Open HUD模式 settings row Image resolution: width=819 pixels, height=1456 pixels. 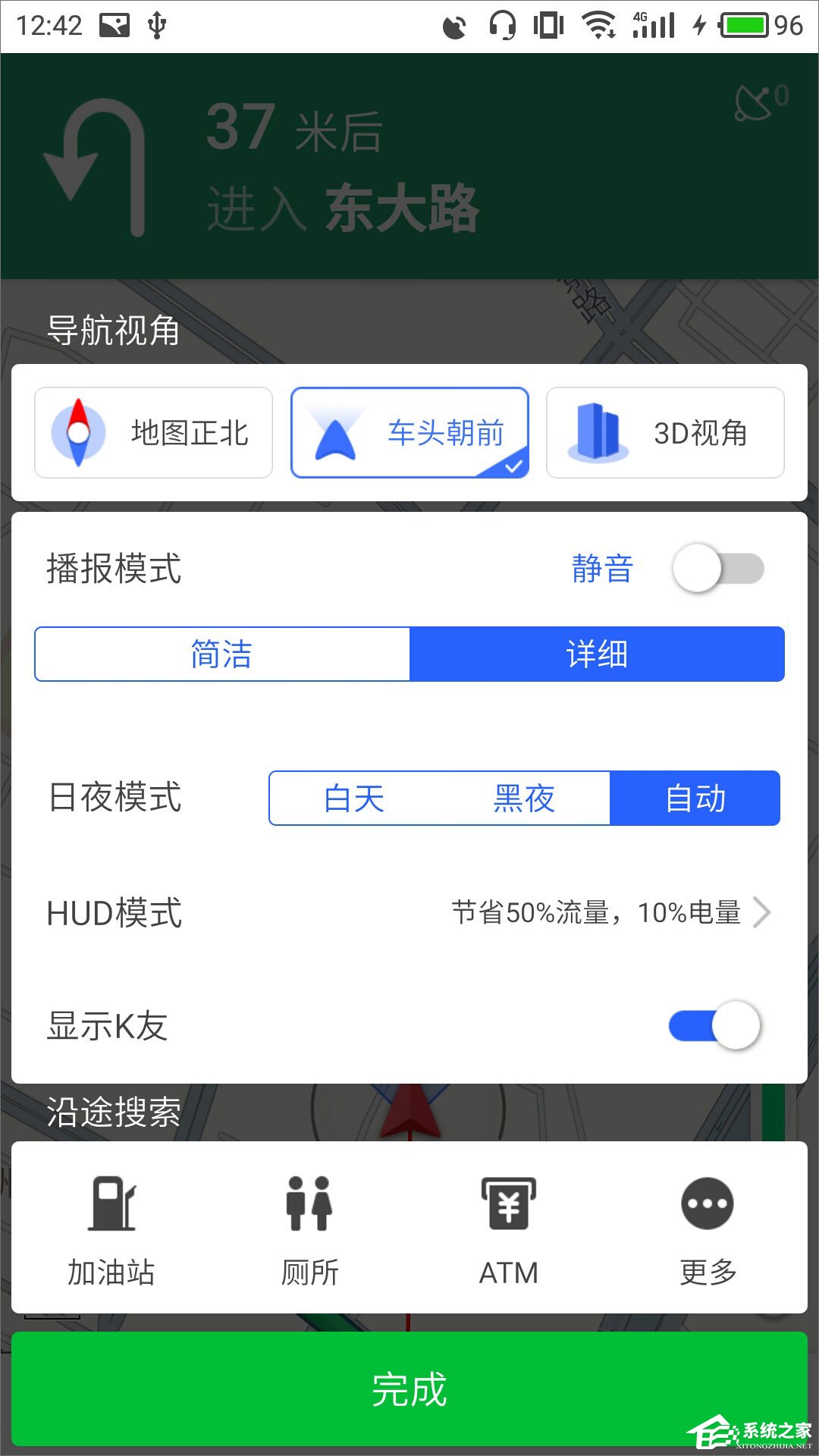pyautogui.click(x=409, y=912)
